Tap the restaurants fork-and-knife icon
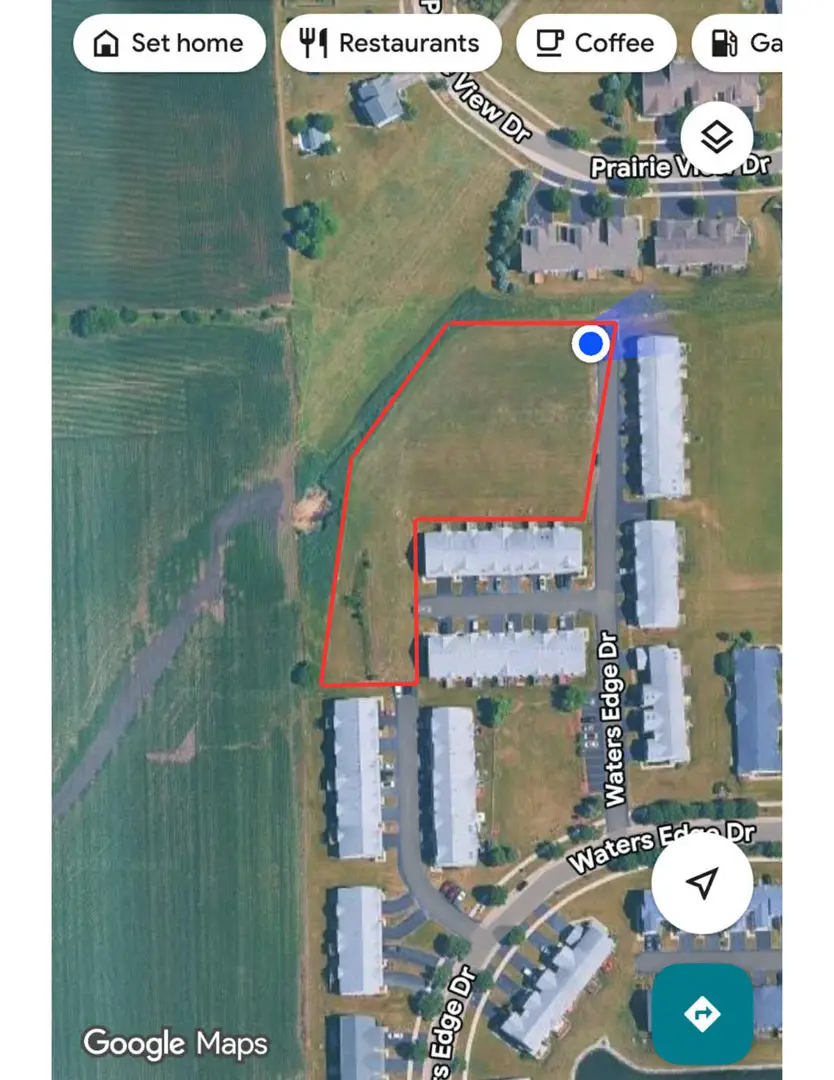Screen dimensions: 834x1080 312,42
